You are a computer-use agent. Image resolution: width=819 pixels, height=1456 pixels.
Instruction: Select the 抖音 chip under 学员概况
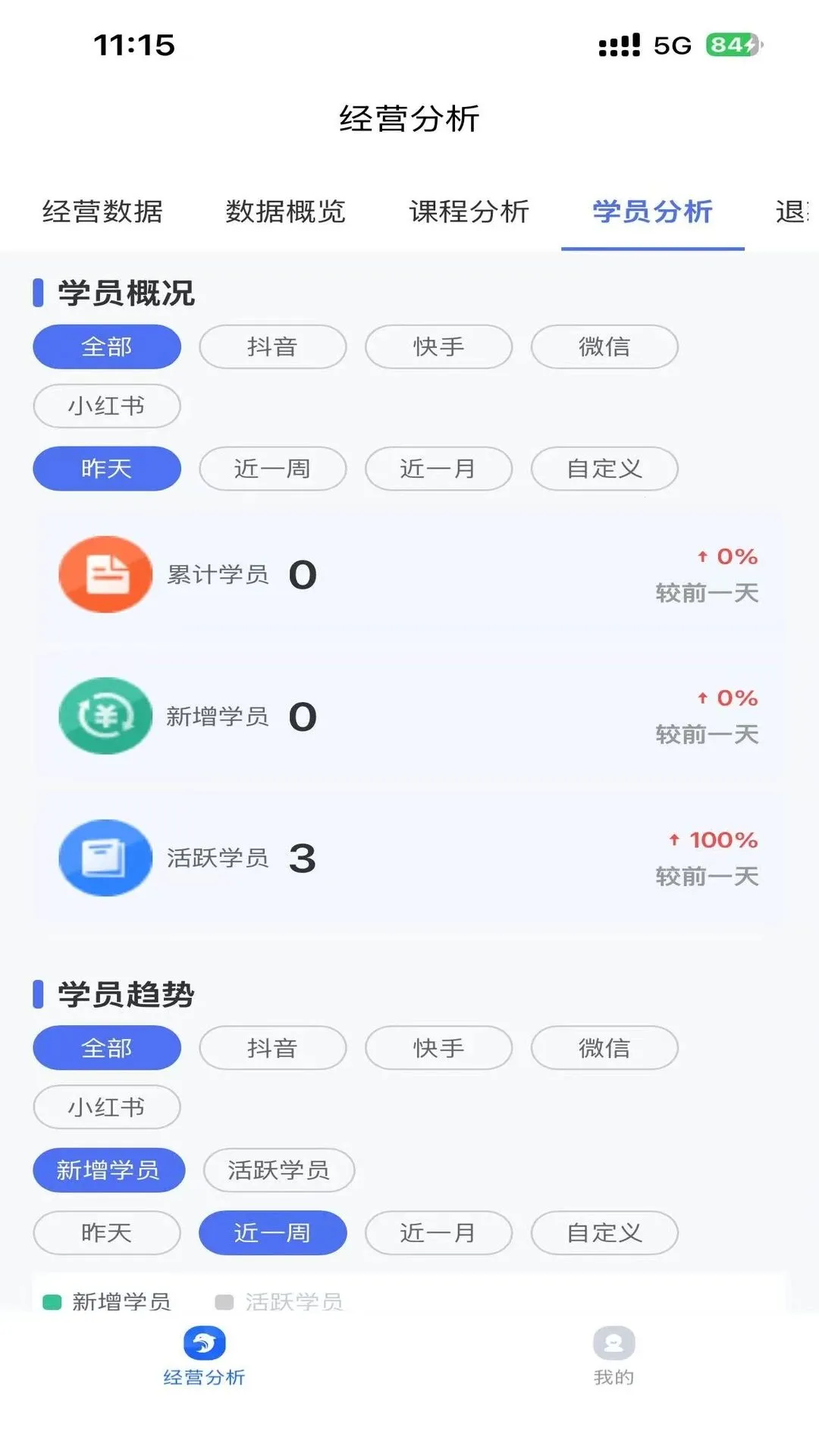coord(273,347)
